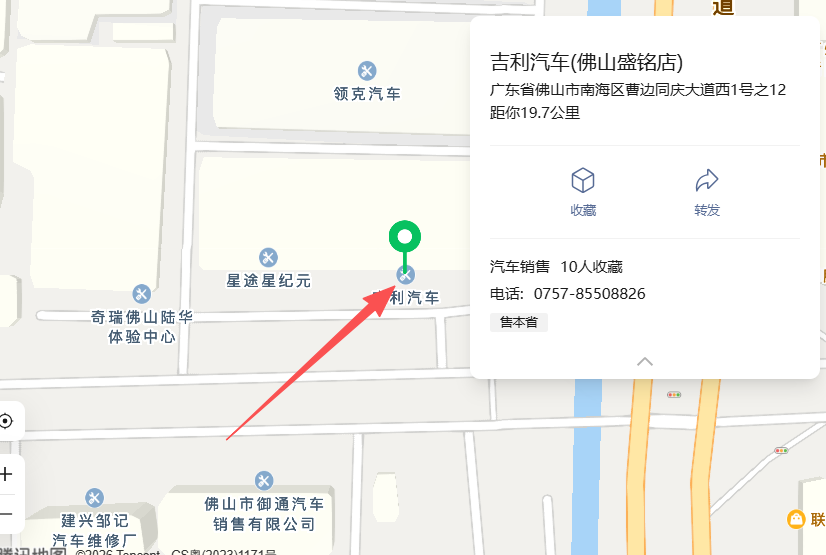Zoom in on the map

7,473
